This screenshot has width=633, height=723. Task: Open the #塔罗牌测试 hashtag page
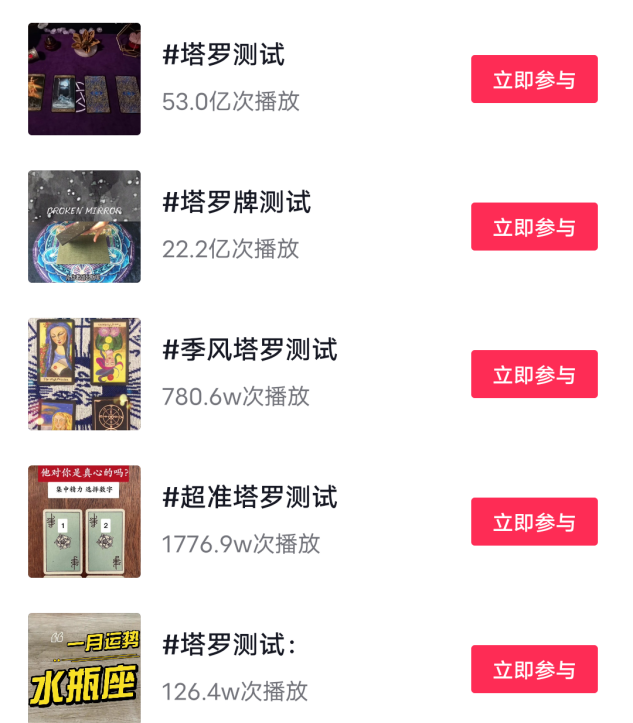[x=236, y=203]
